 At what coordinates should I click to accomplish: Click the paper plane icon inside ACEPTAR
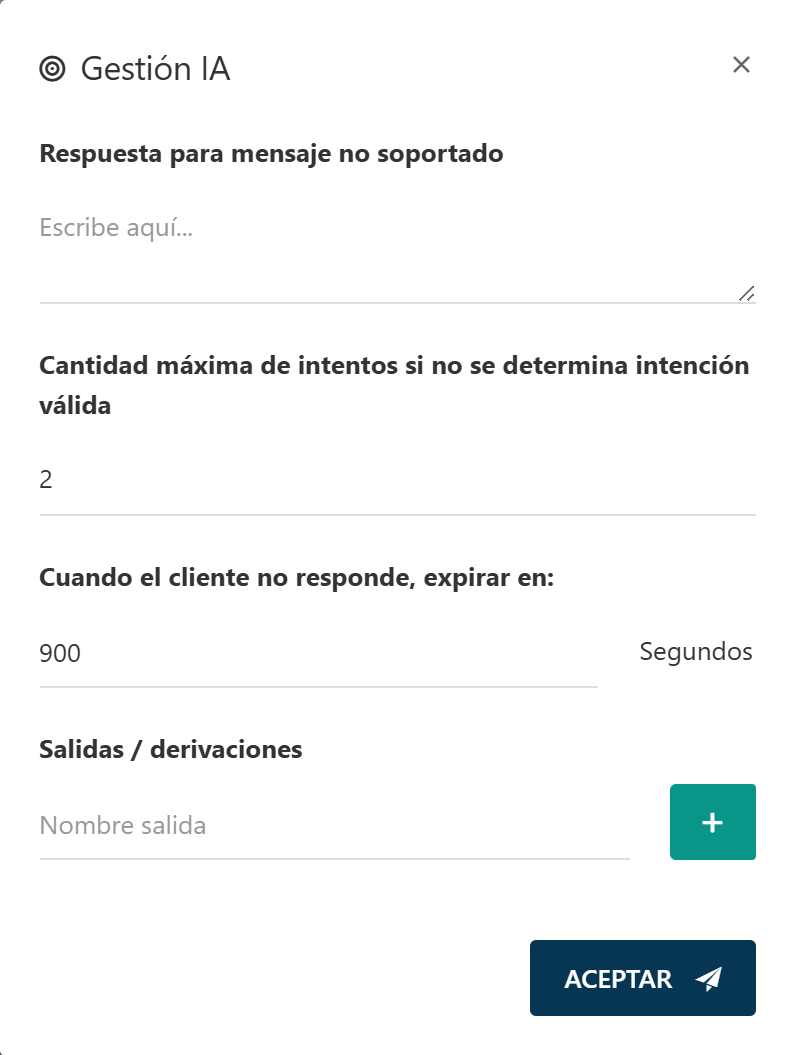point(710,978)
